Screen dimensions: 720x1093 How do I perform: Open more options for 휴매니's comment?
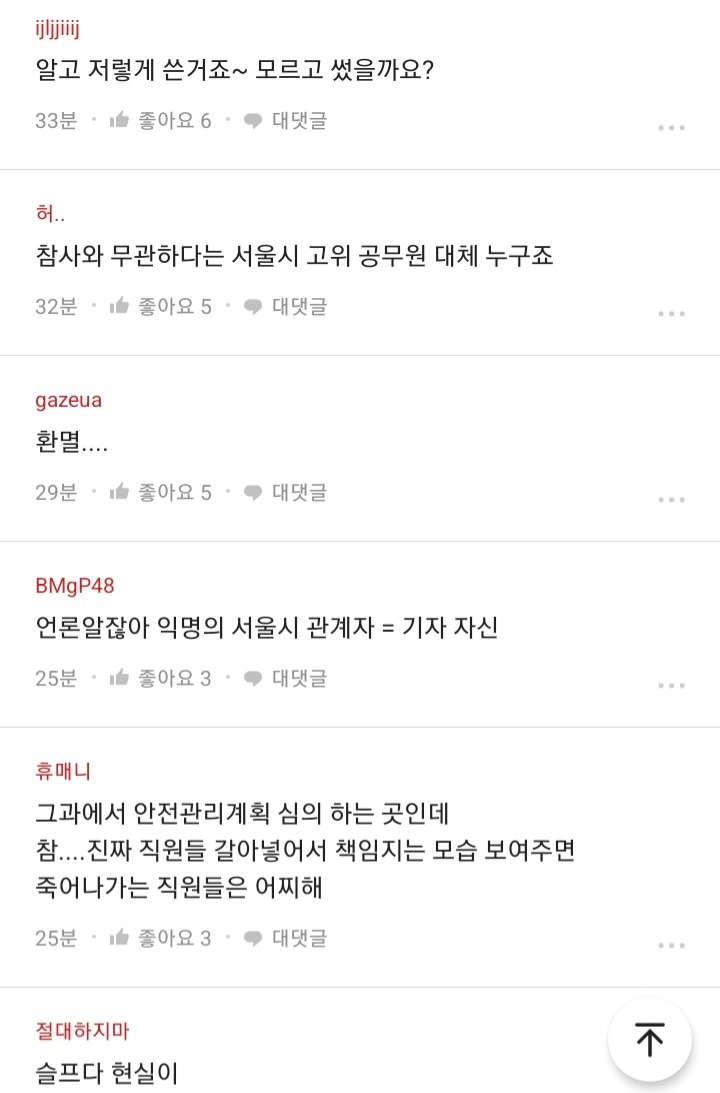pos(671,946)
